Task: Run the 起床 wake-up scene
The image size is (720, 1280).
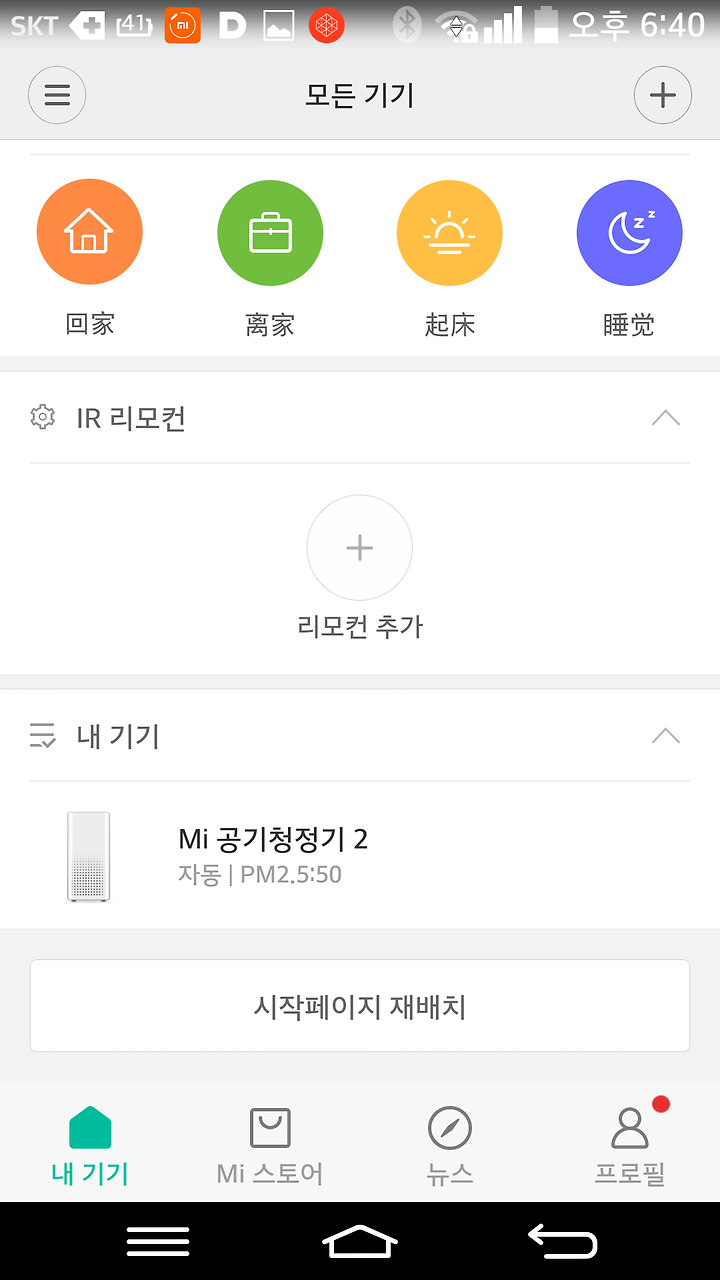Action: [x=450, y=233]
